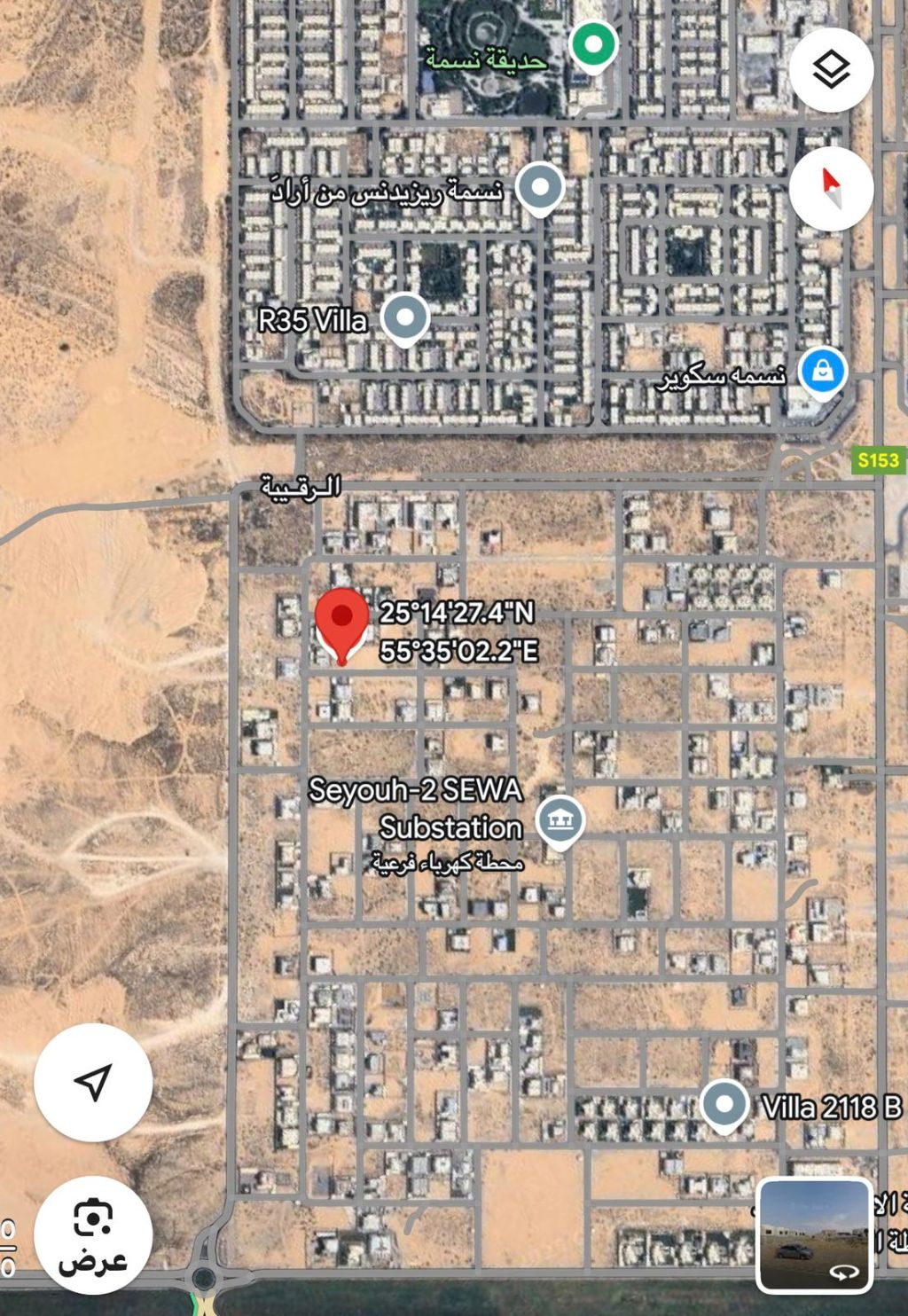Screen dimensions: 908x1316
Task: Tap the R35 Villa place marker
Action: coord(405,317)
